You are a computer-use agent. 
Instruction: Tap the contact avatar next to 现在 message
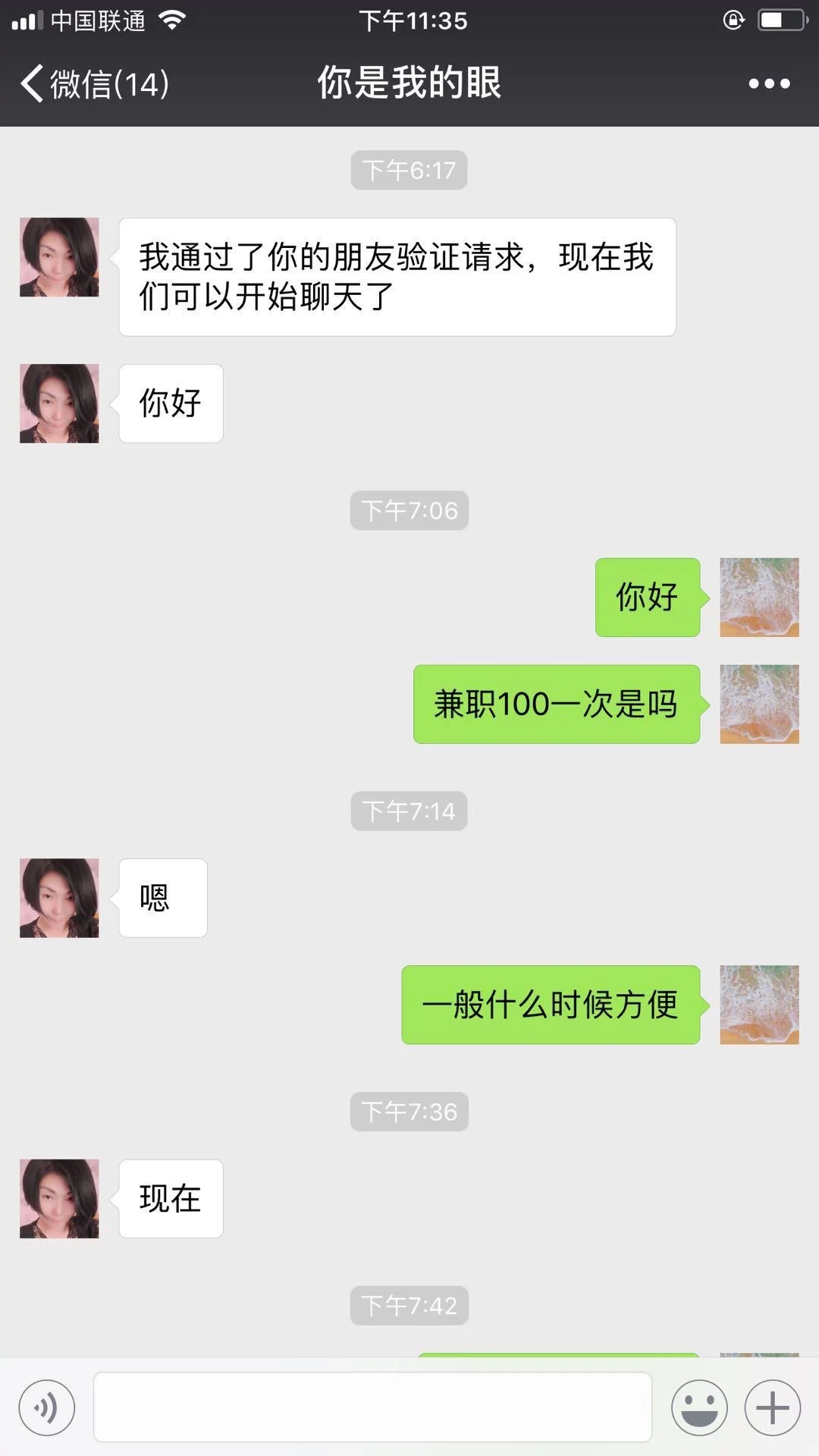click(x=58, y=1198)
